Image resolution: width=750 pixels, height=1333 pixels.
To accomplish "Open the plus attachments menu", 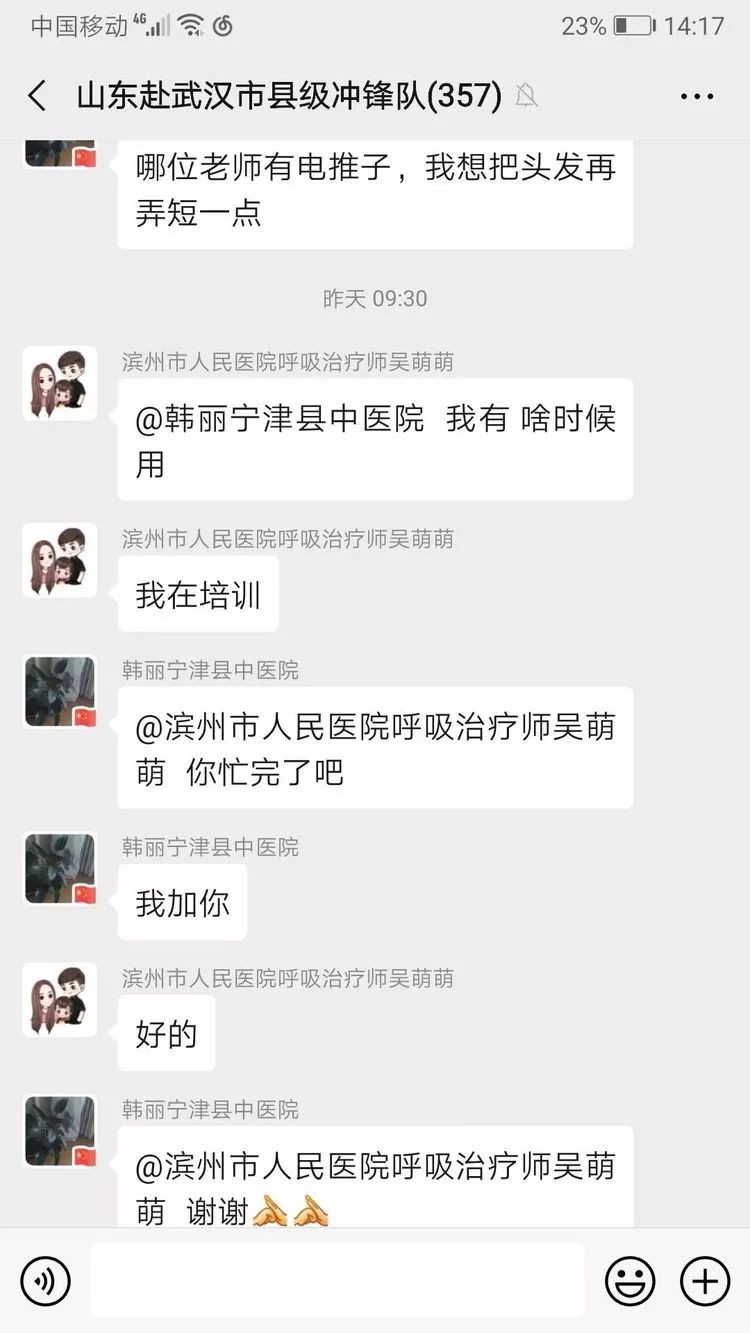I will 705,1280.
